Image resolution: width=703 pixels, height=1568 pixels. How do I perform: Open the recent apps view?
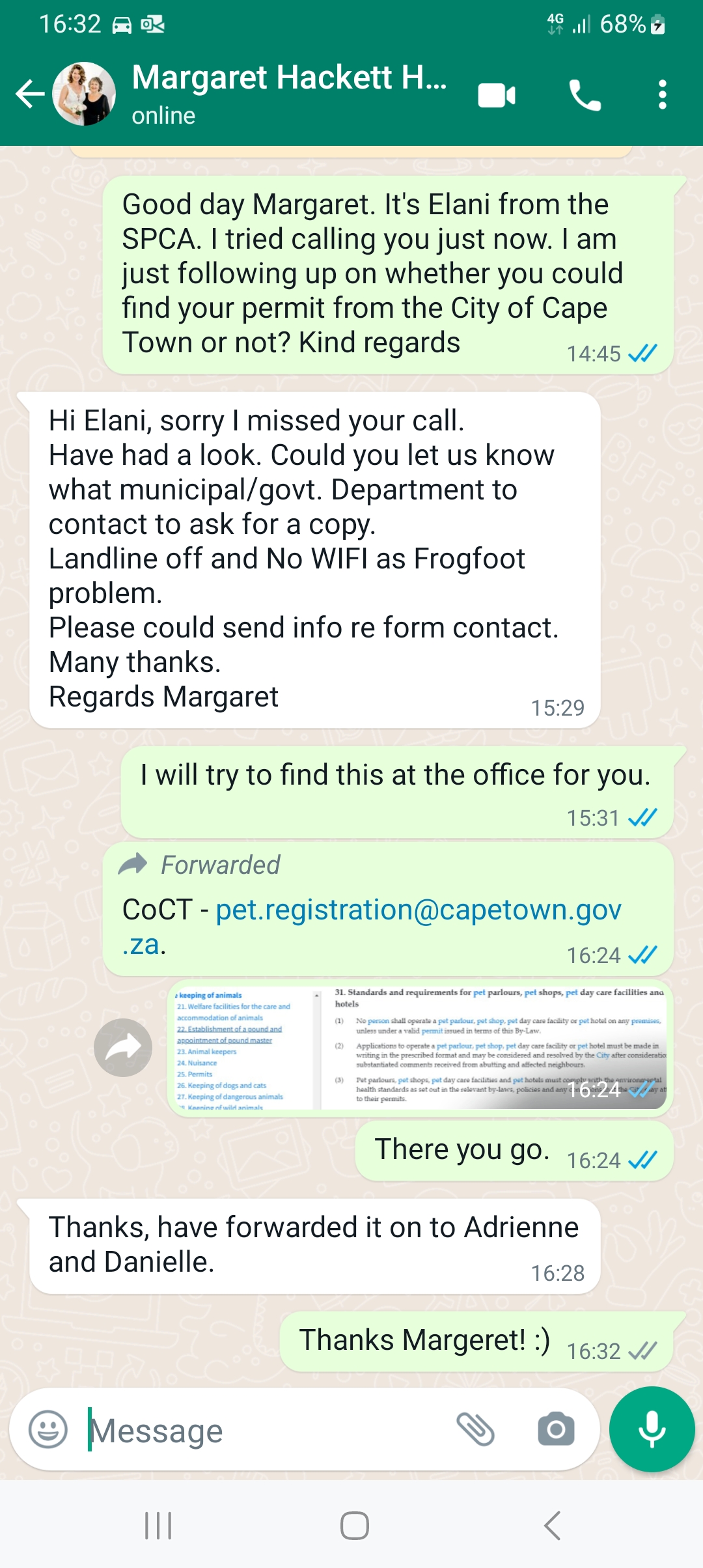coord(158,1525)
